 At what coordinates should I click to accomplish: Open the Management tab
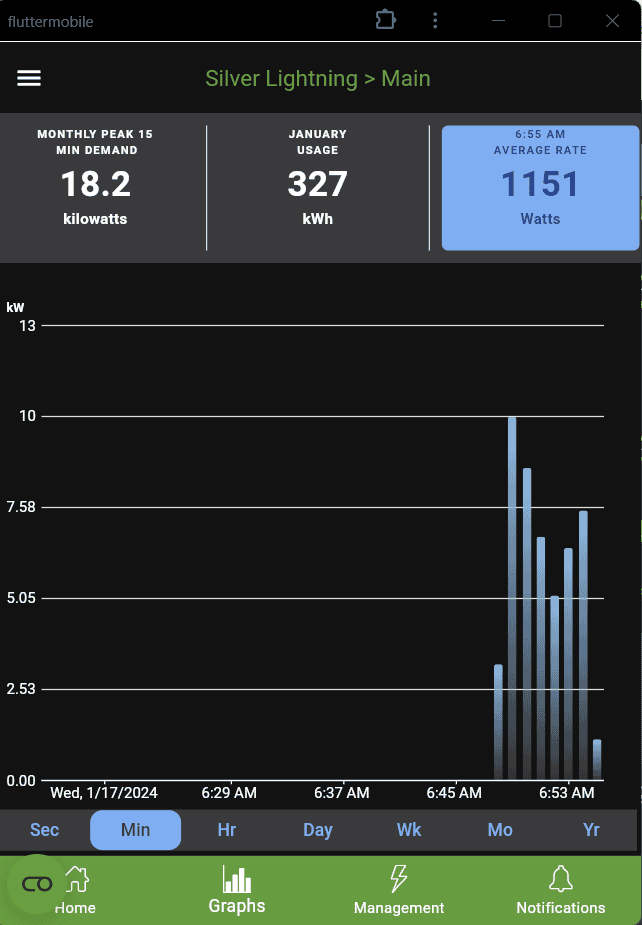click(399, 890)
